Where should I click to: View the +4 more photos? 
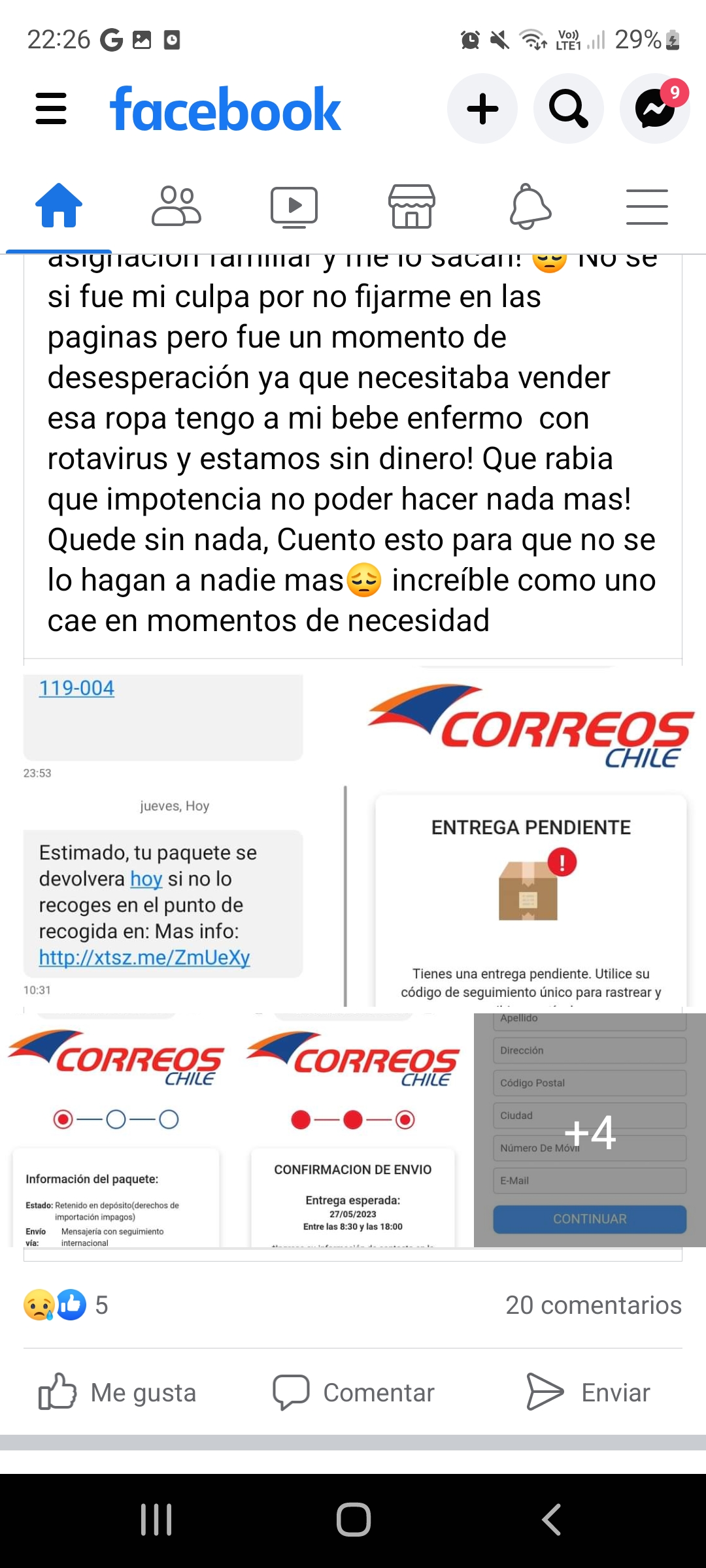pyautogui.click(x=590, y=1130)
